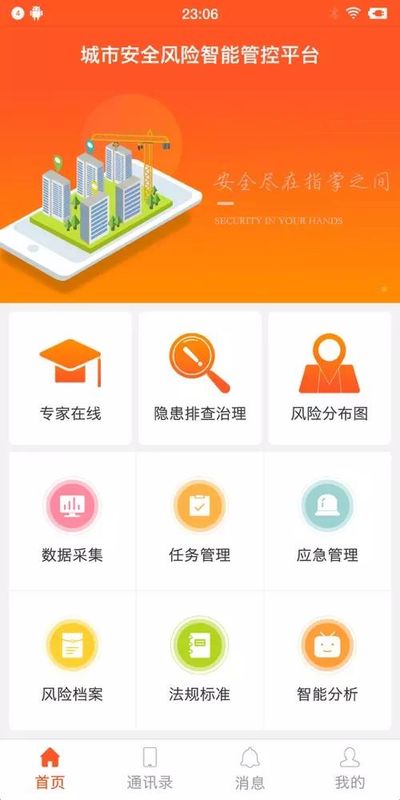Open 数据采集 data collection
400x800 pixels.
coord(72,521)
